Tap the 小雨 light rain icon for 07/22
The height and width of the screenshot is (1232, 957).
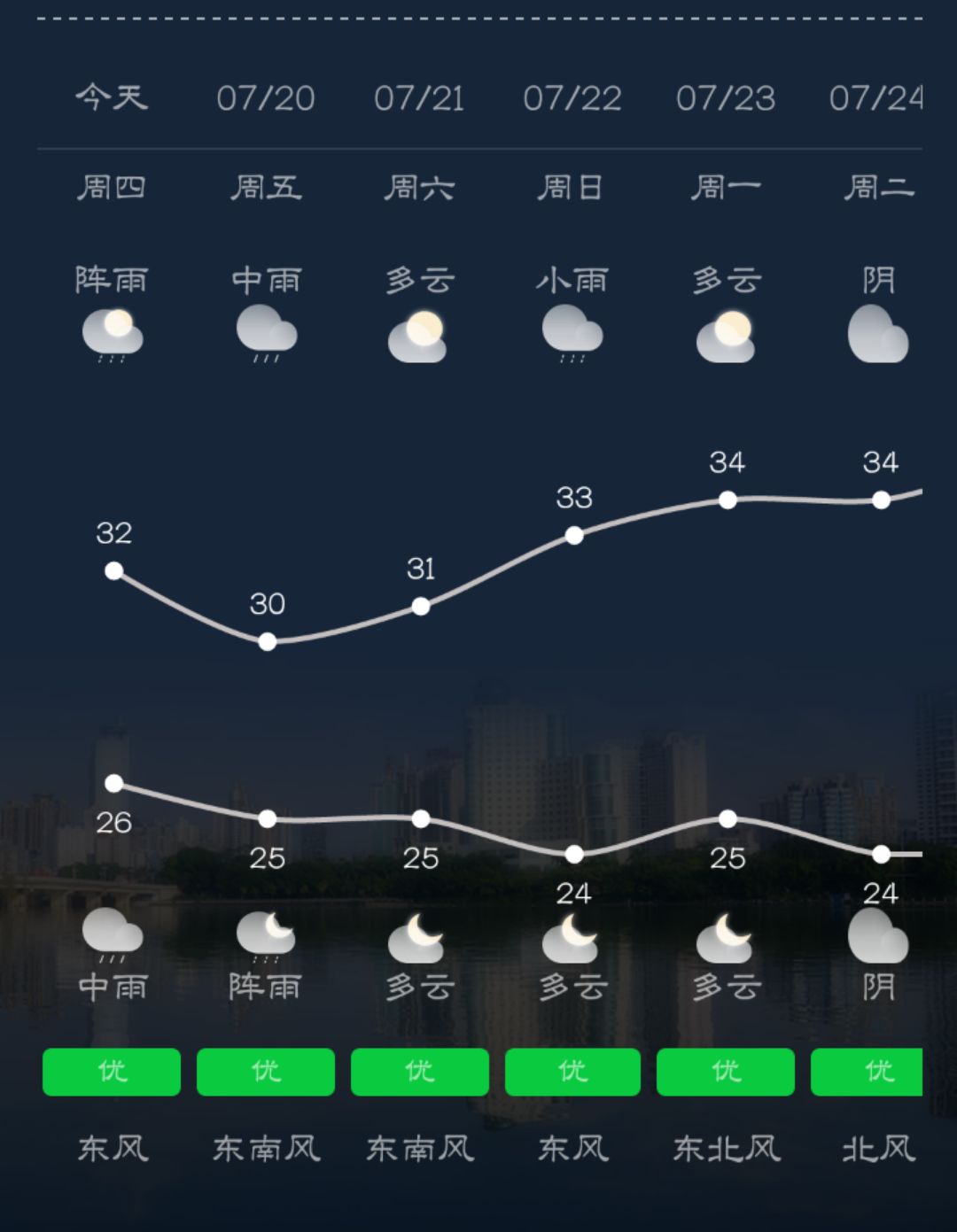pyautogui.click(x=572, y=332)
